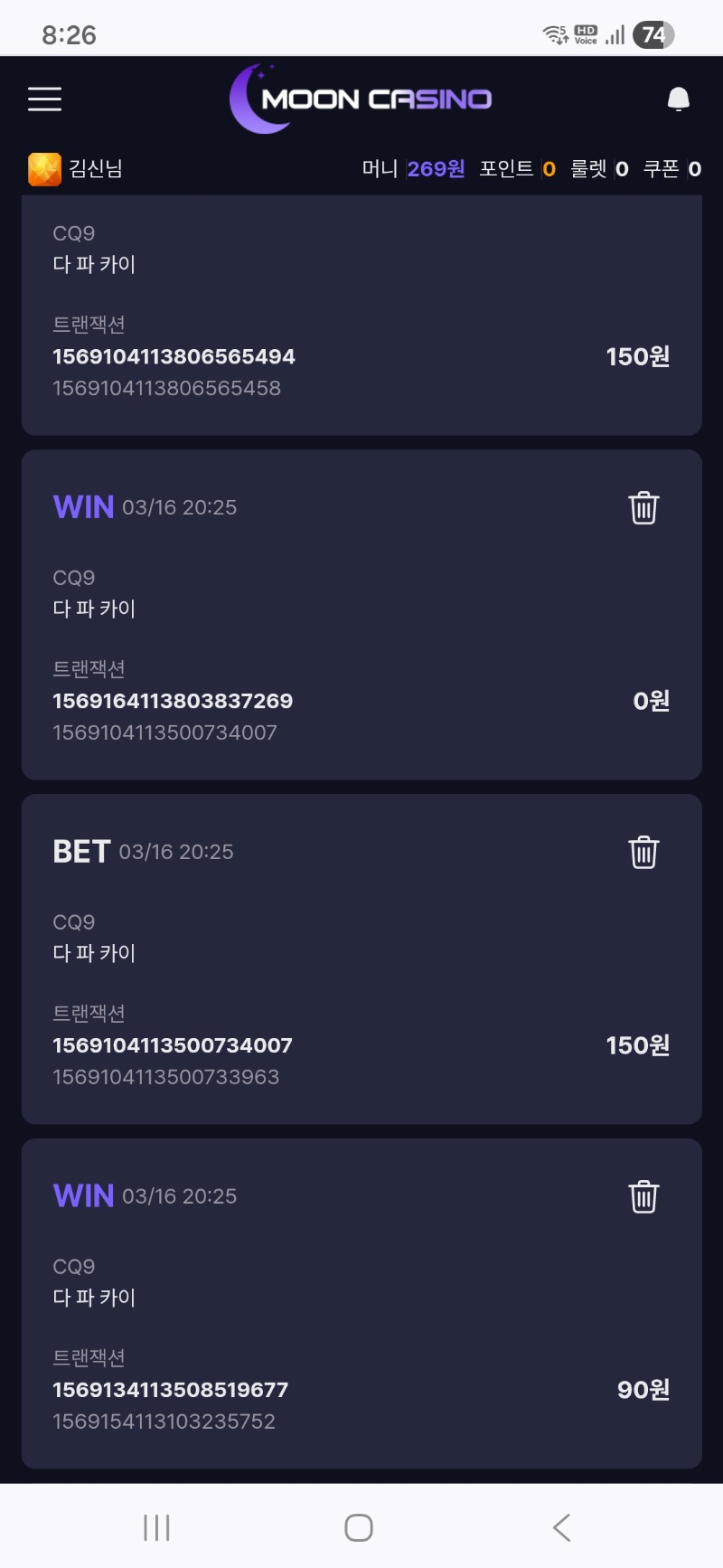This screenshot has width=723, height=1568.
Task: Delete the WIN record showing 0원
Action: click(x=643, y=507)
